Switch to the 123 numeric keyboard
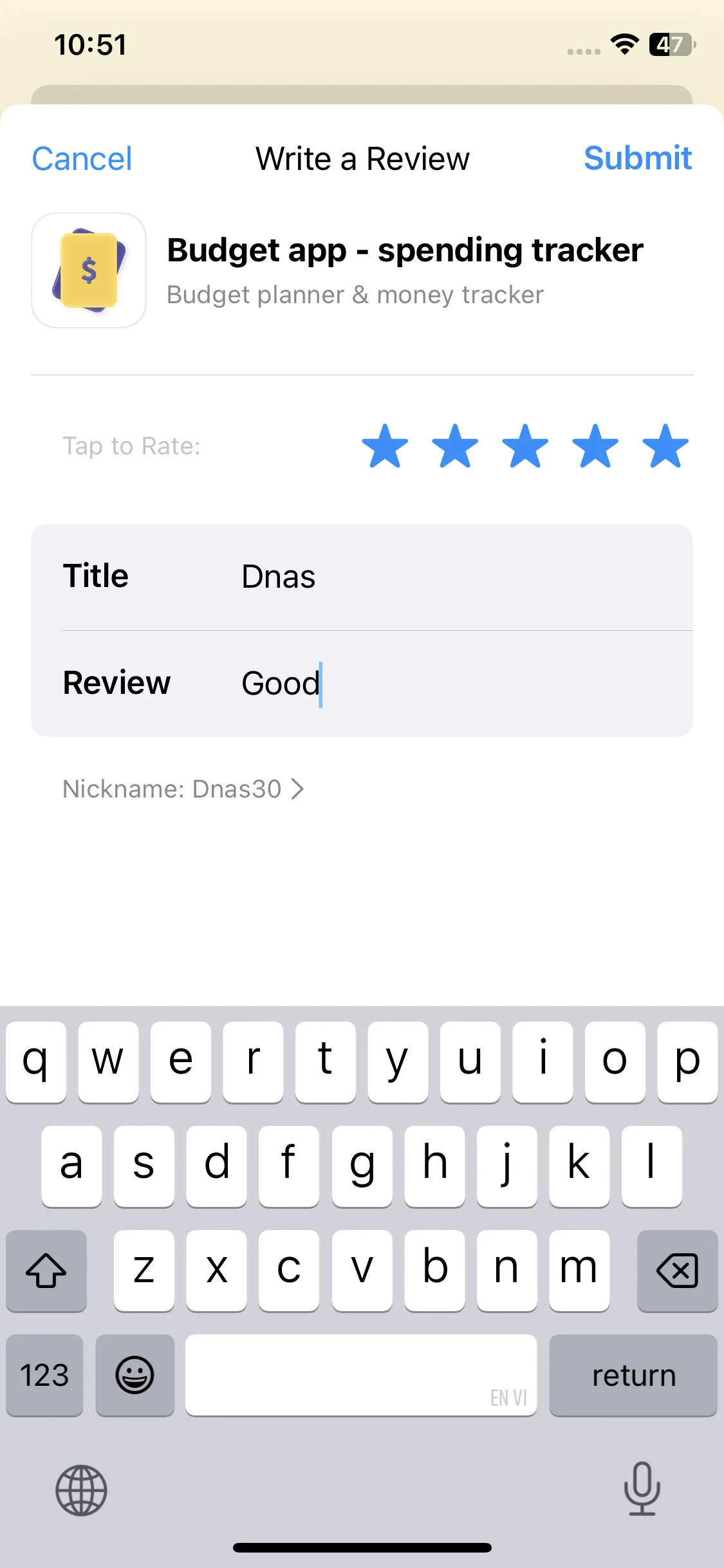This screenshot has width=724, height=1568. [x=44, y=1376]
